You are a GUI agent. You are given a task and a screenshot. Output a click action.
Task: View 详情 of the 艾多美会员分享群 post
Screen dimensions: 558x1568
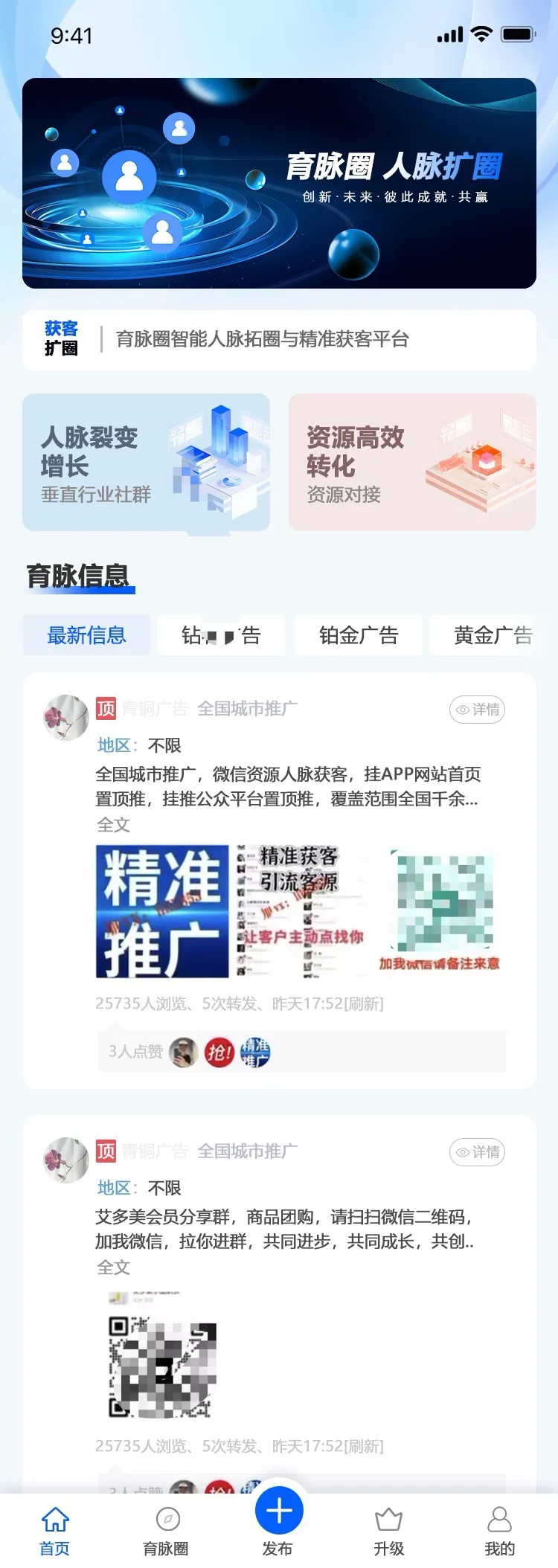point(478,1152)
